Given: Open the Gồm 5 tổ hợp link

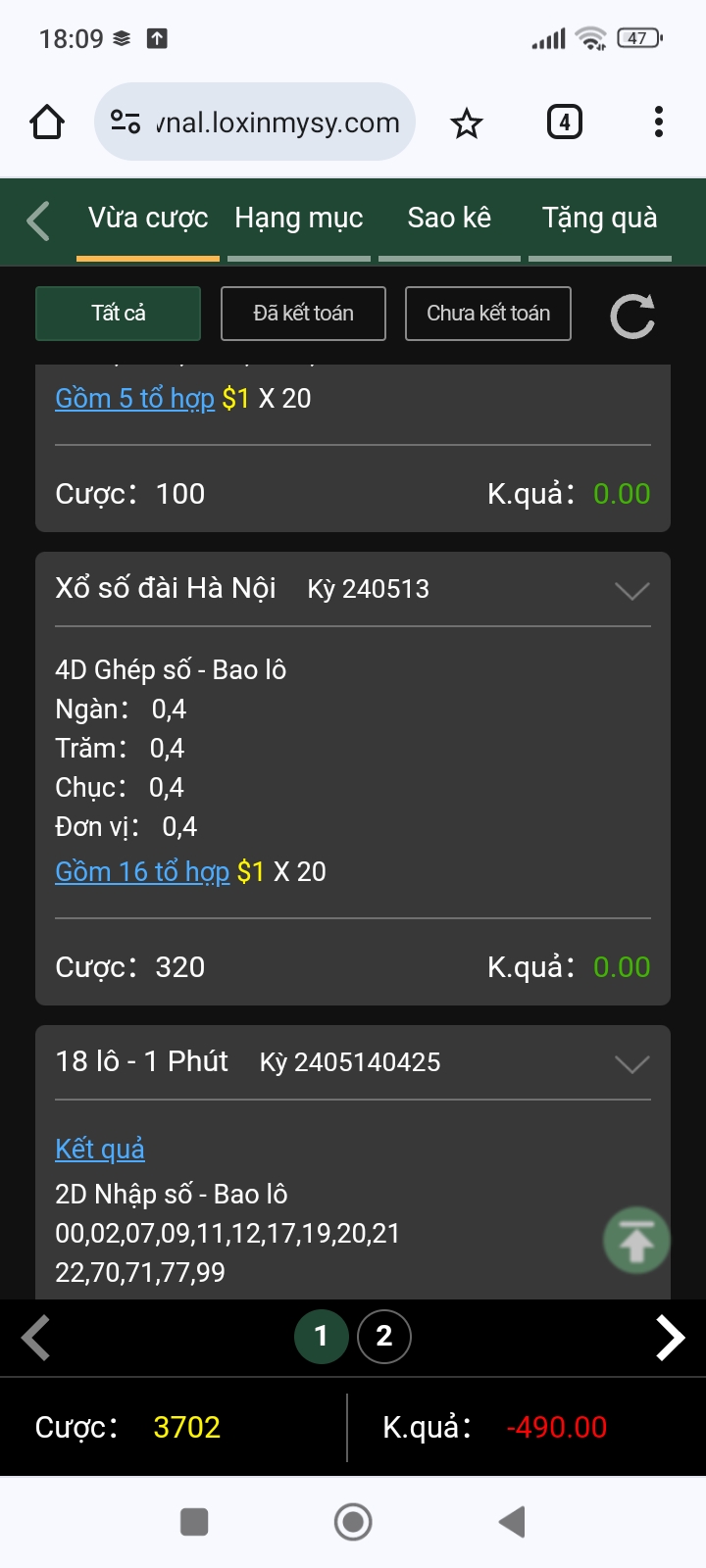Looking at the screenshot, I should click(134, 399).
